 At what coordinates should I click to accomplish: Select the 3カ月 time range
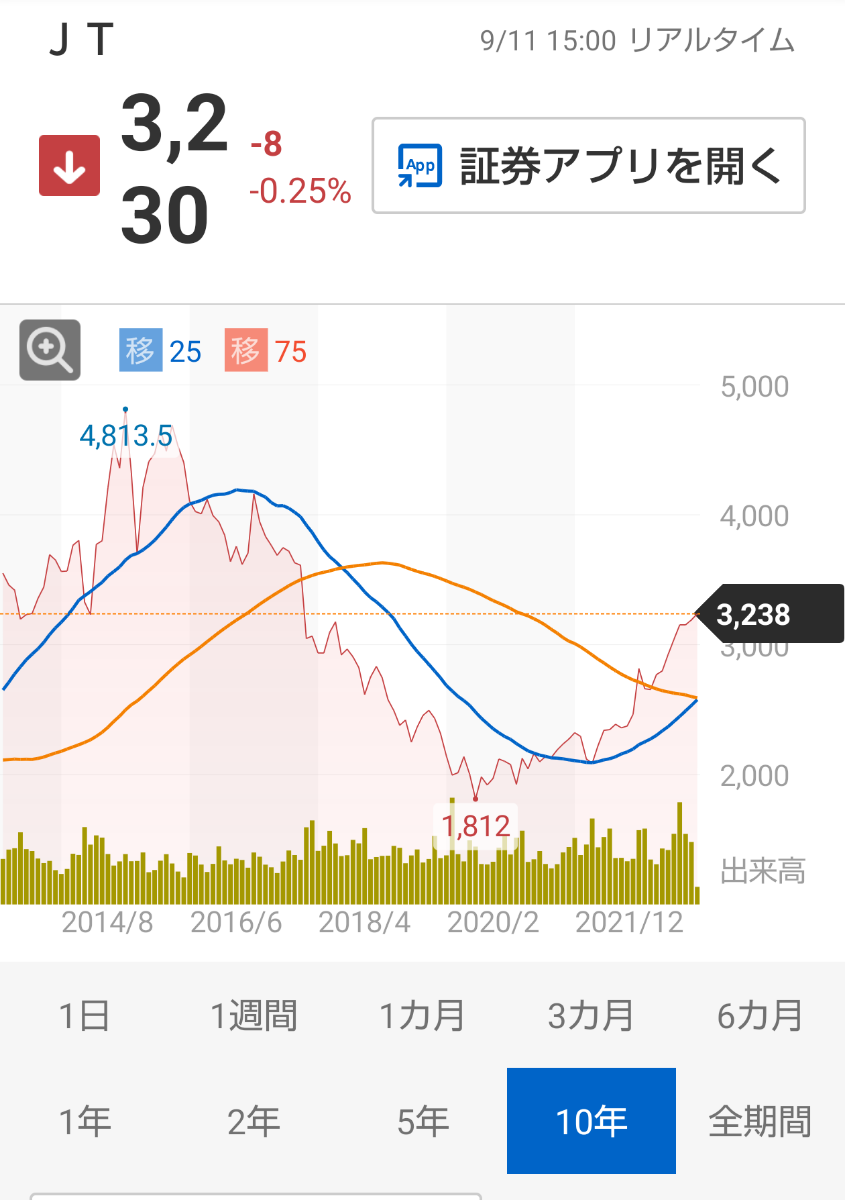pyautogui.click(x=590, y=1015)
